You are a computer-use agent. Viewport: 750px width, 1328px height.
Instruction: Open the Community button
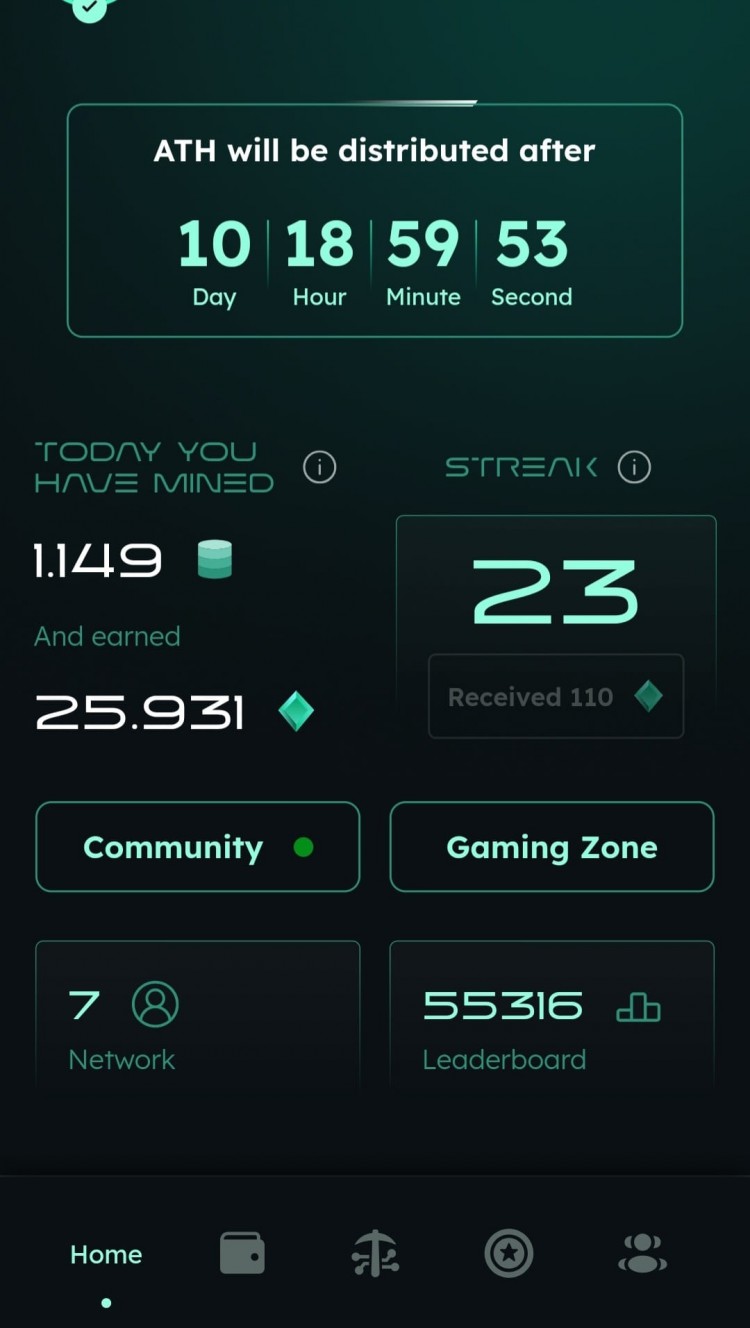click(x=197, y=847)
